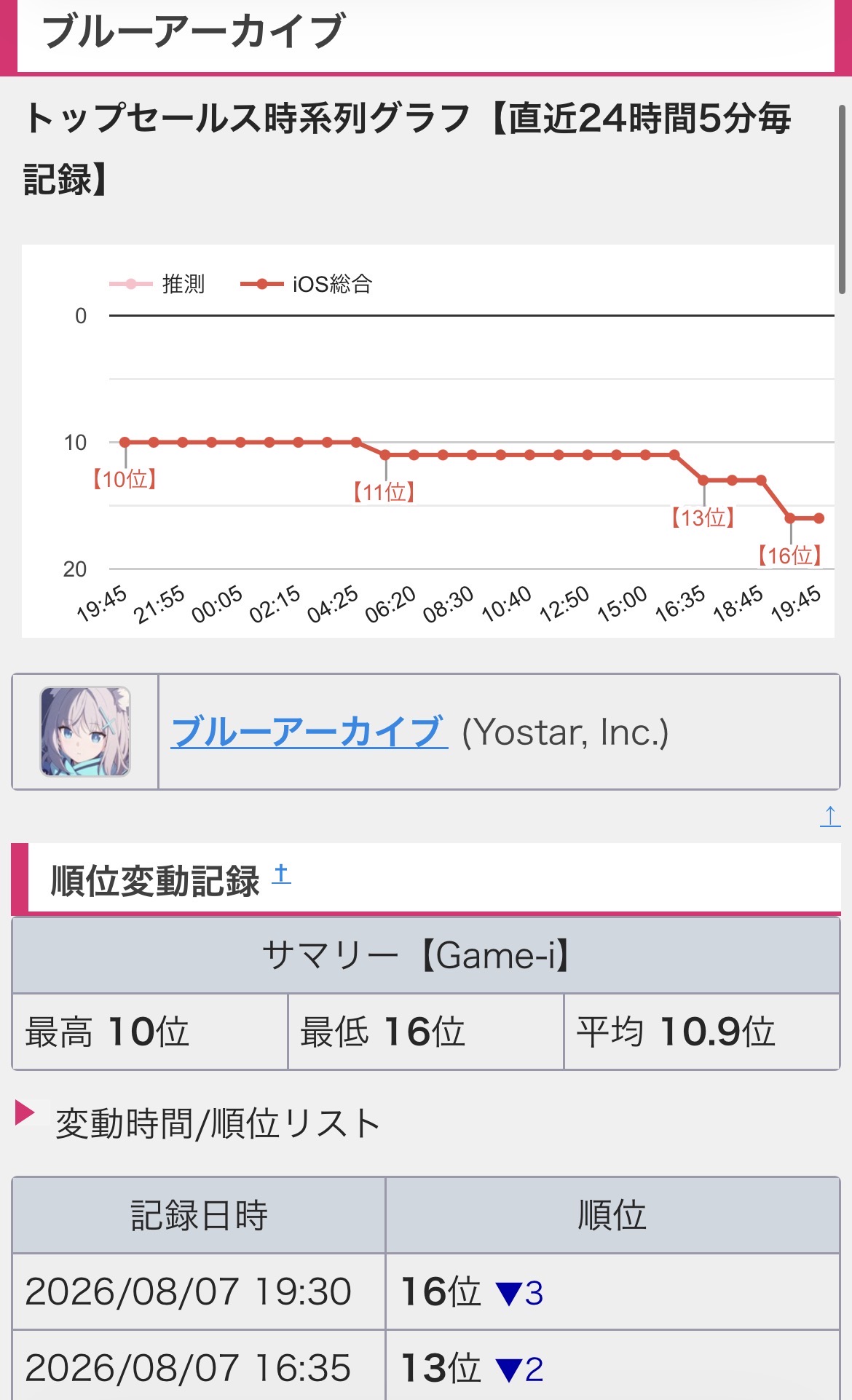
Task: Tap the up-arrow beside 順位変動記録 heading
Action: point(281,874)
